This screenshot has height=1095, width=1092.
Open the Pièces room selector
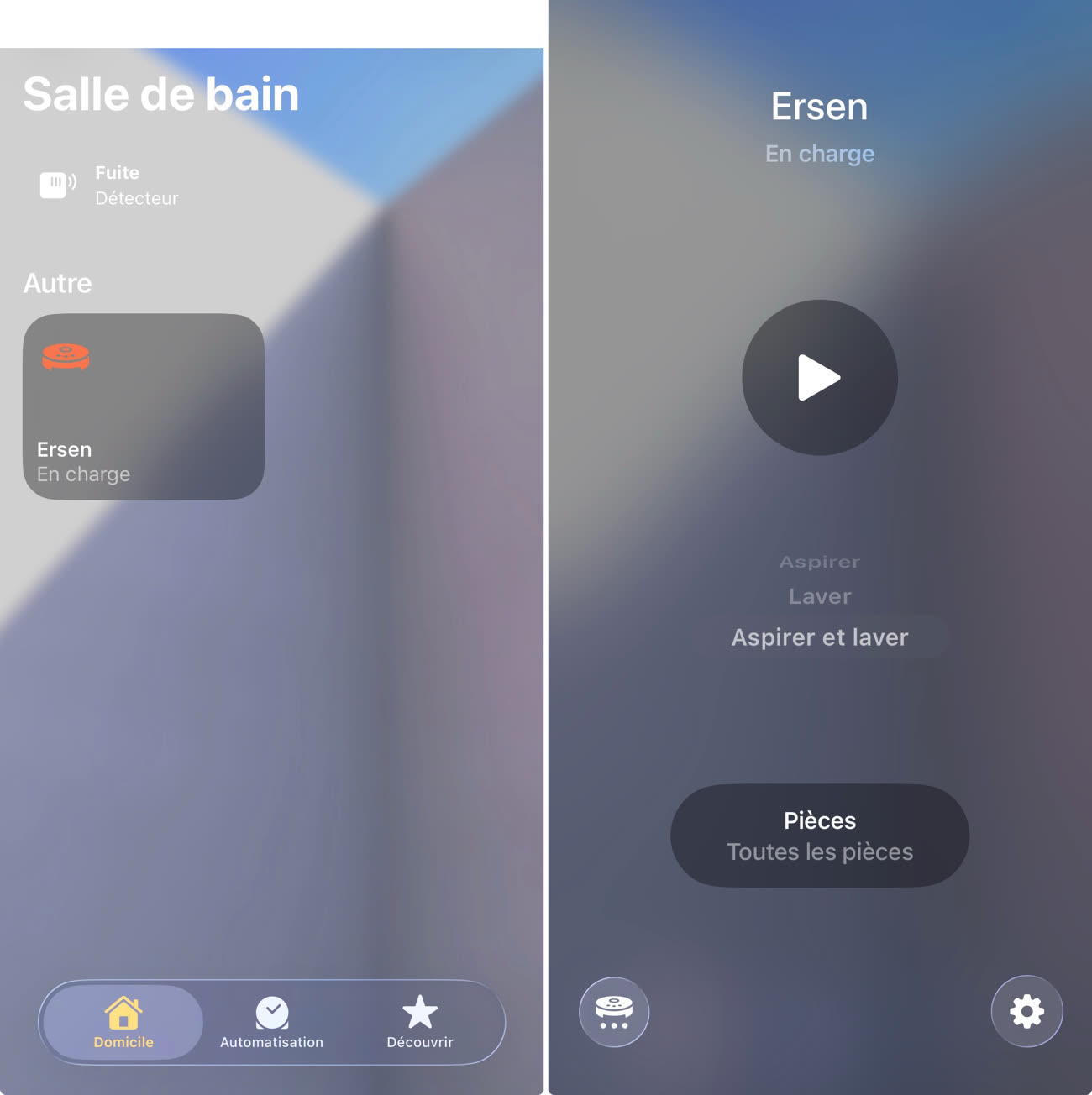(x=819, y=836)
